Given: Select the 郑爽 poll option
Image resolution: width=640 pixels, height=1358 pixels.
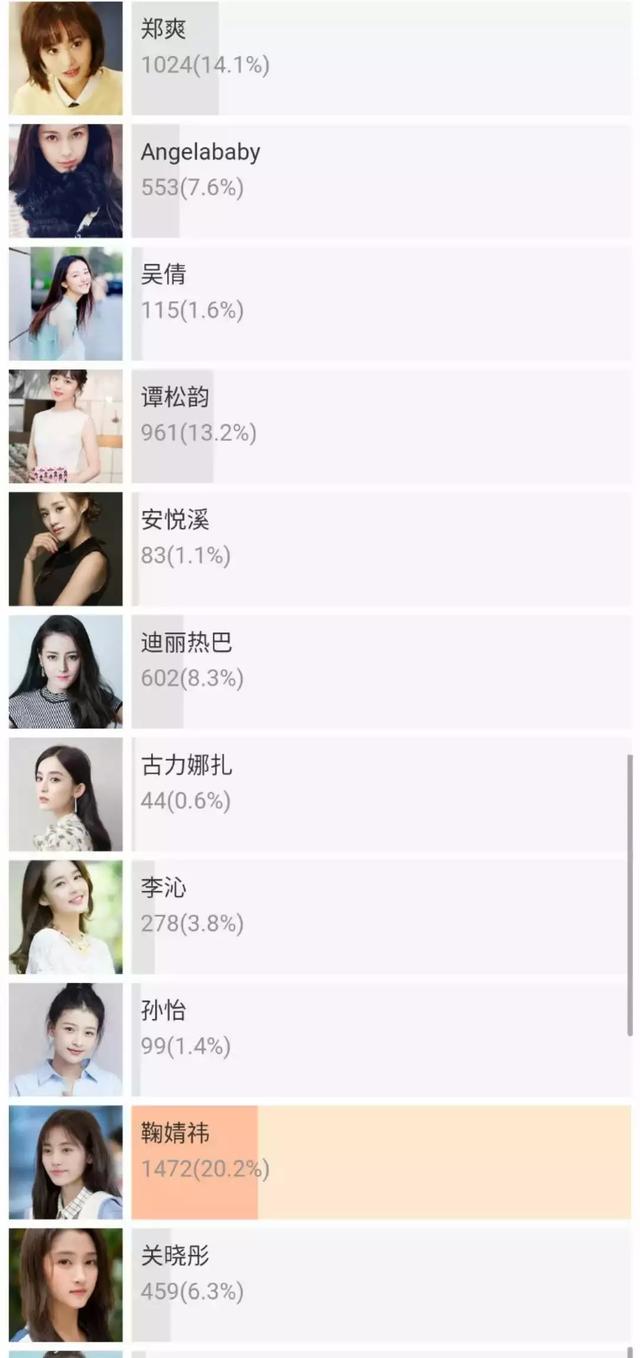Looking at the screenshot, I should click(x=380, y=58).
